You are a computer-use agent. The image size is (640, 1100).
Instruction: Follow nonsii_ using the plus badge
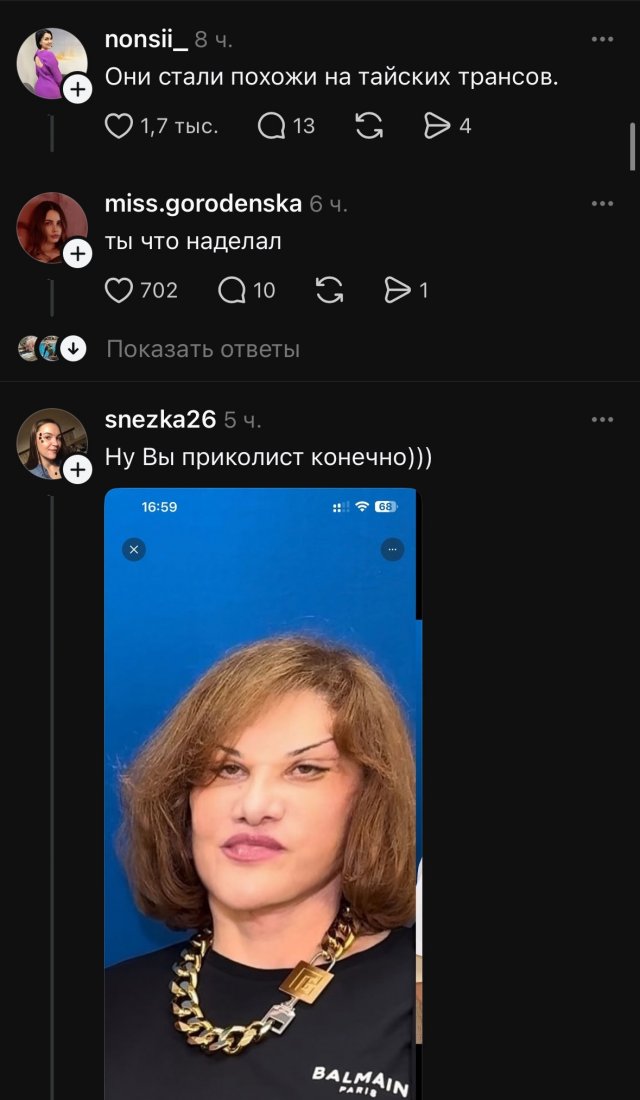pos(77,90)
